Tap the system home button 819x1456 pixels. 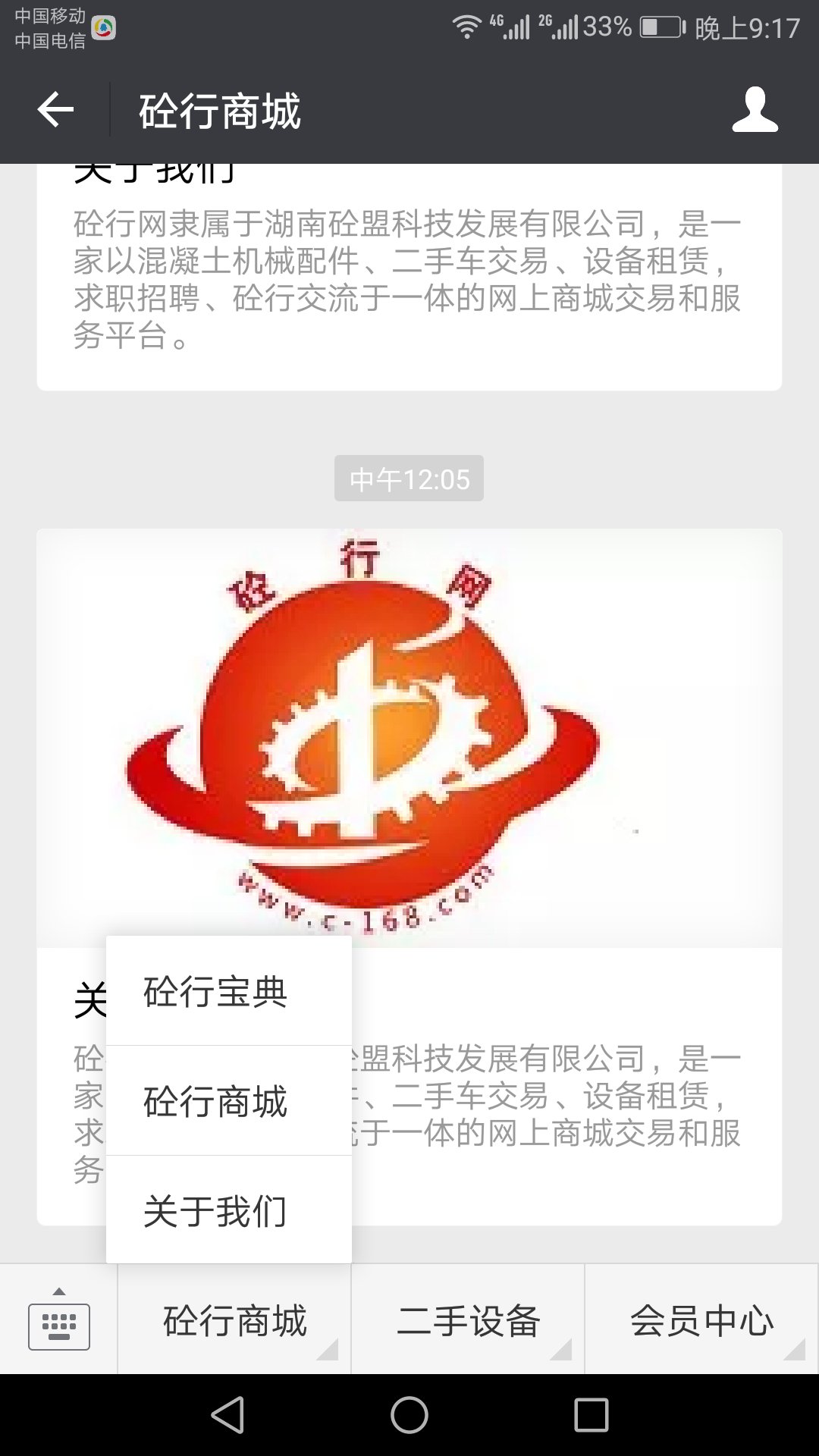409,1415
